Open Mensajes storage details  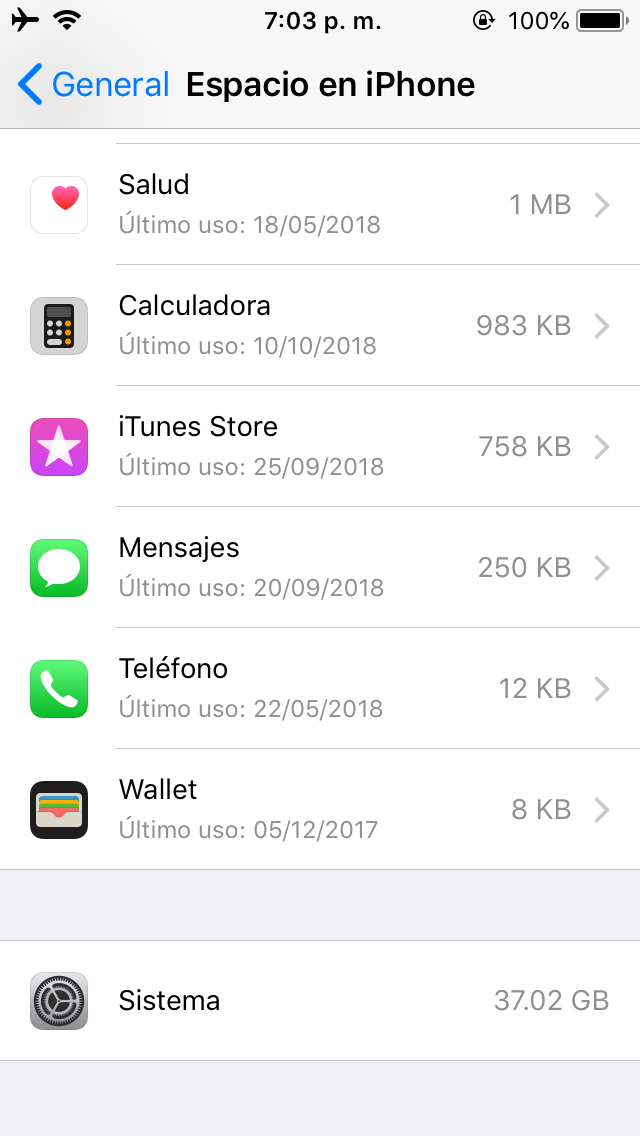point(320,568)
